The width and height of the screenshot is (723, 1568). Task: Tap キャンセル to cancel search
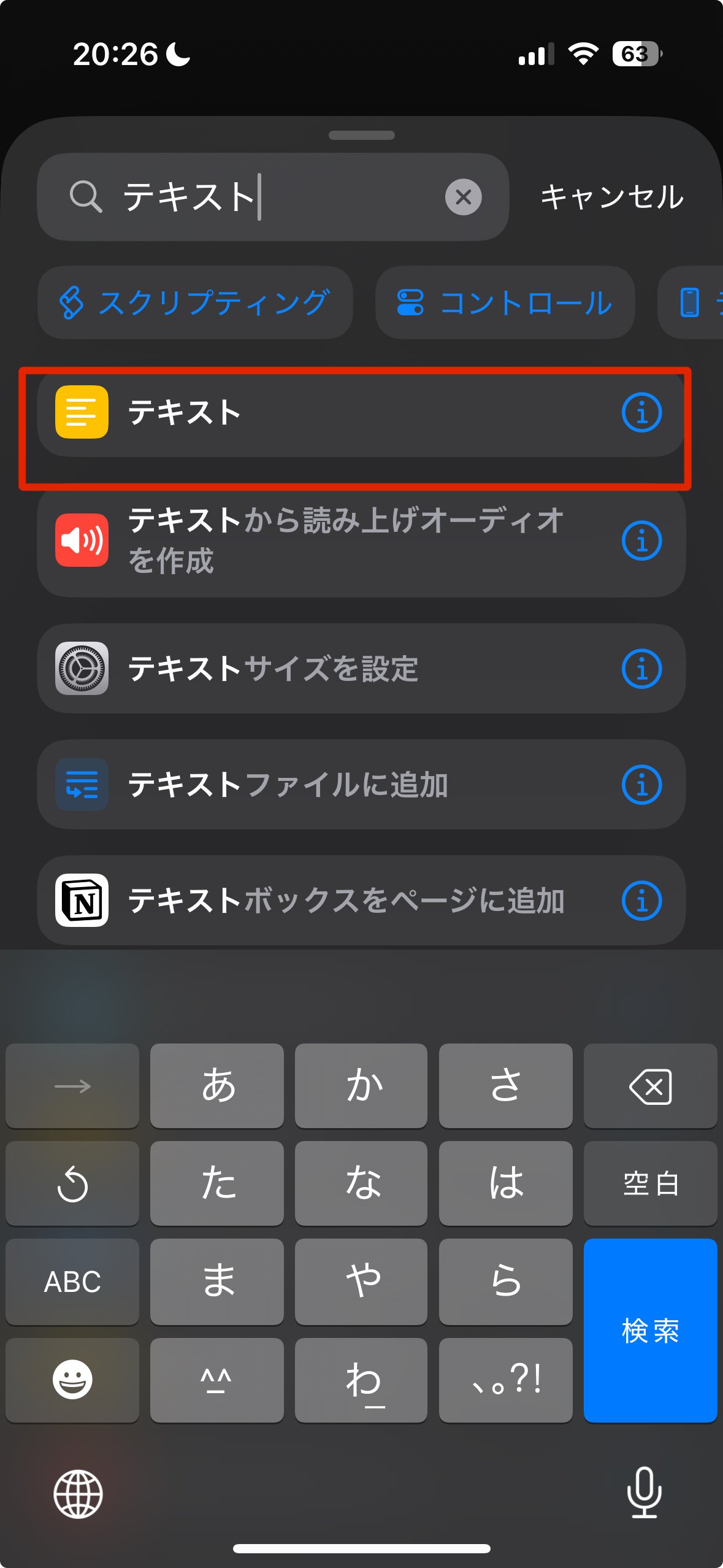[x=611, y=197]
